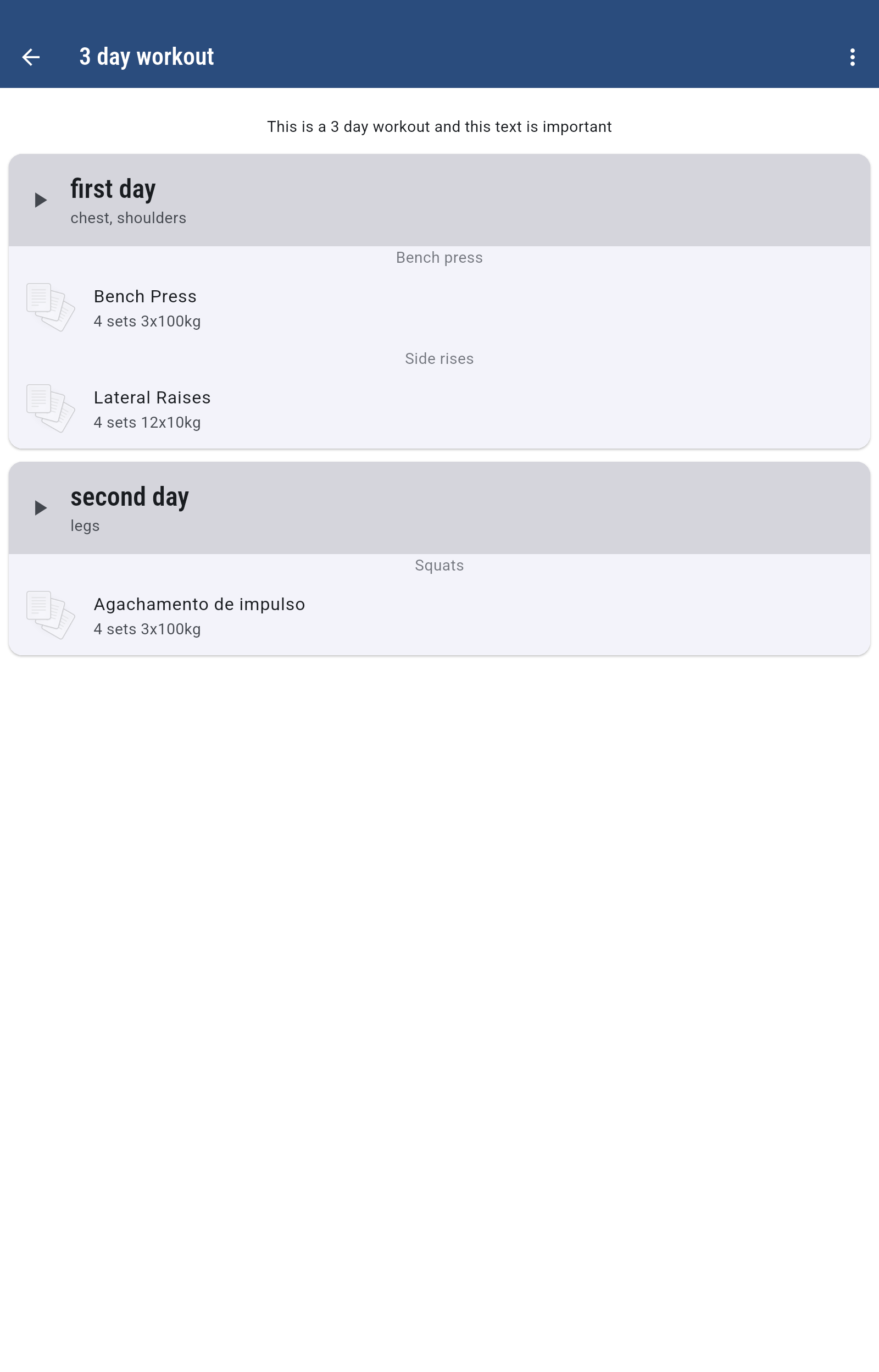This screenshot has width=879, height=1372.
Task: Start the second day workout
Action: pos(41,507)
